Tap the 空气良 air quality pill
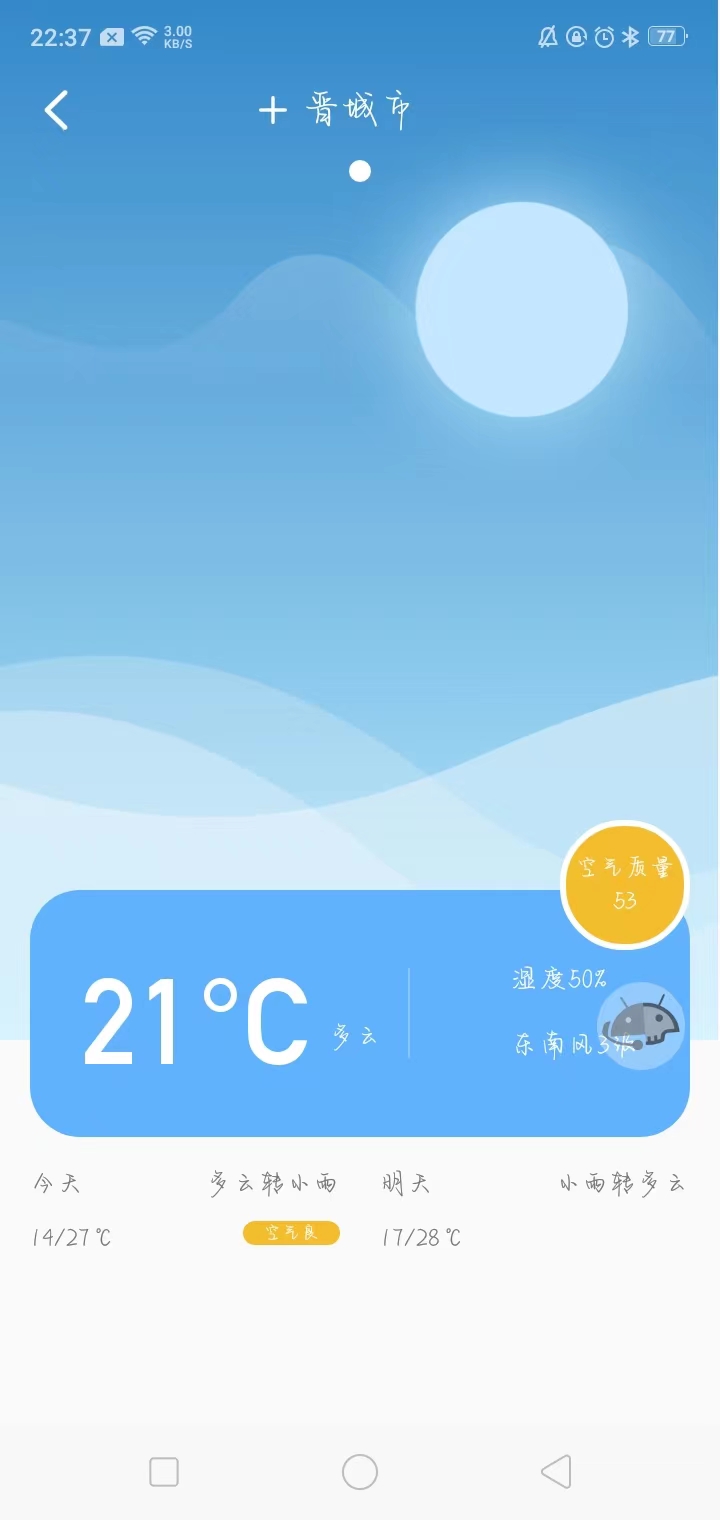Image resolution: width=720 pixels, height=1520 pixels. pyautogui.click(x=292, y=1234)
